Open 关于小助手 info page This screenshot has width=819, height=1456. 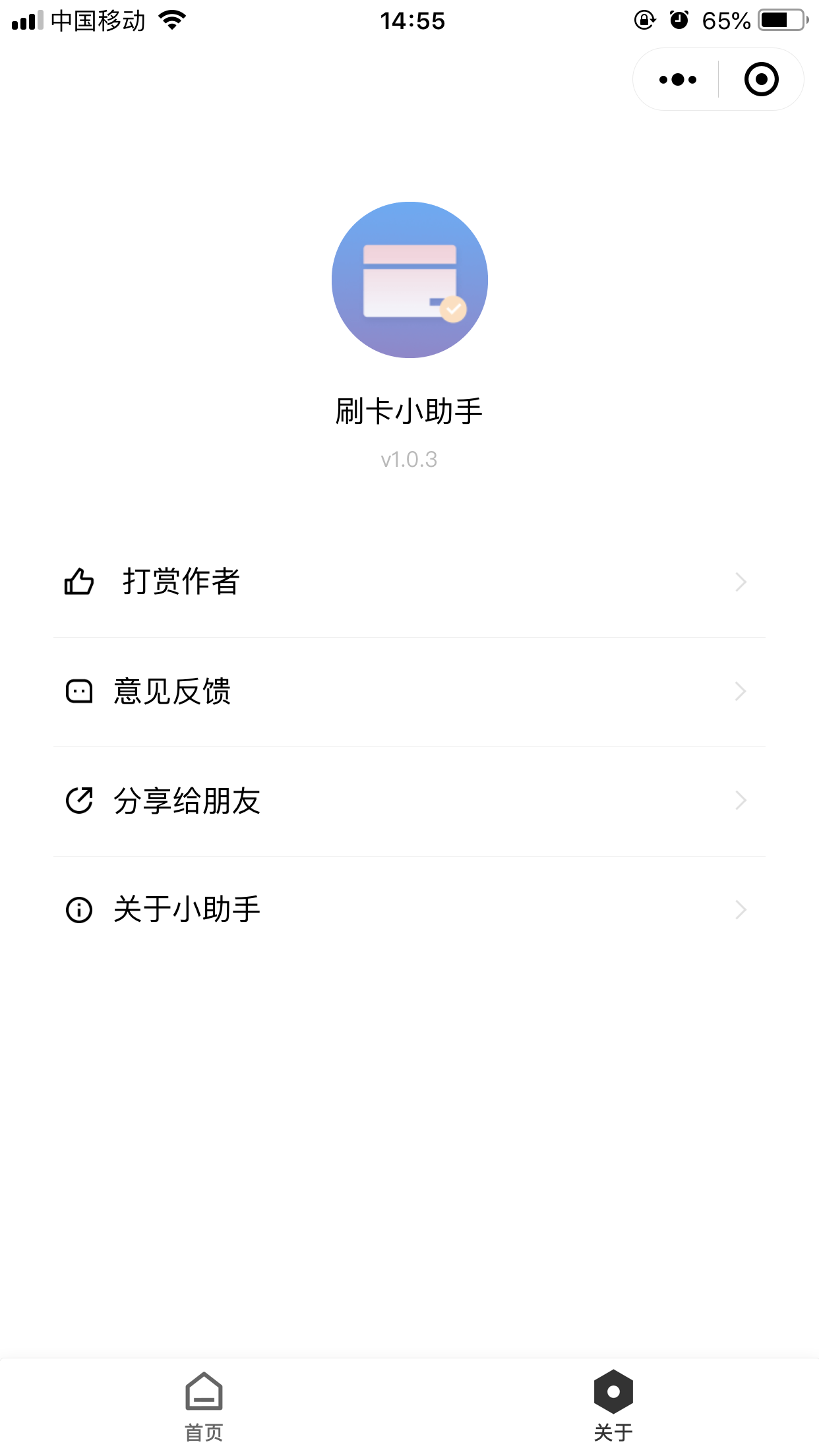pyautogui.click(x=409, y=910)
